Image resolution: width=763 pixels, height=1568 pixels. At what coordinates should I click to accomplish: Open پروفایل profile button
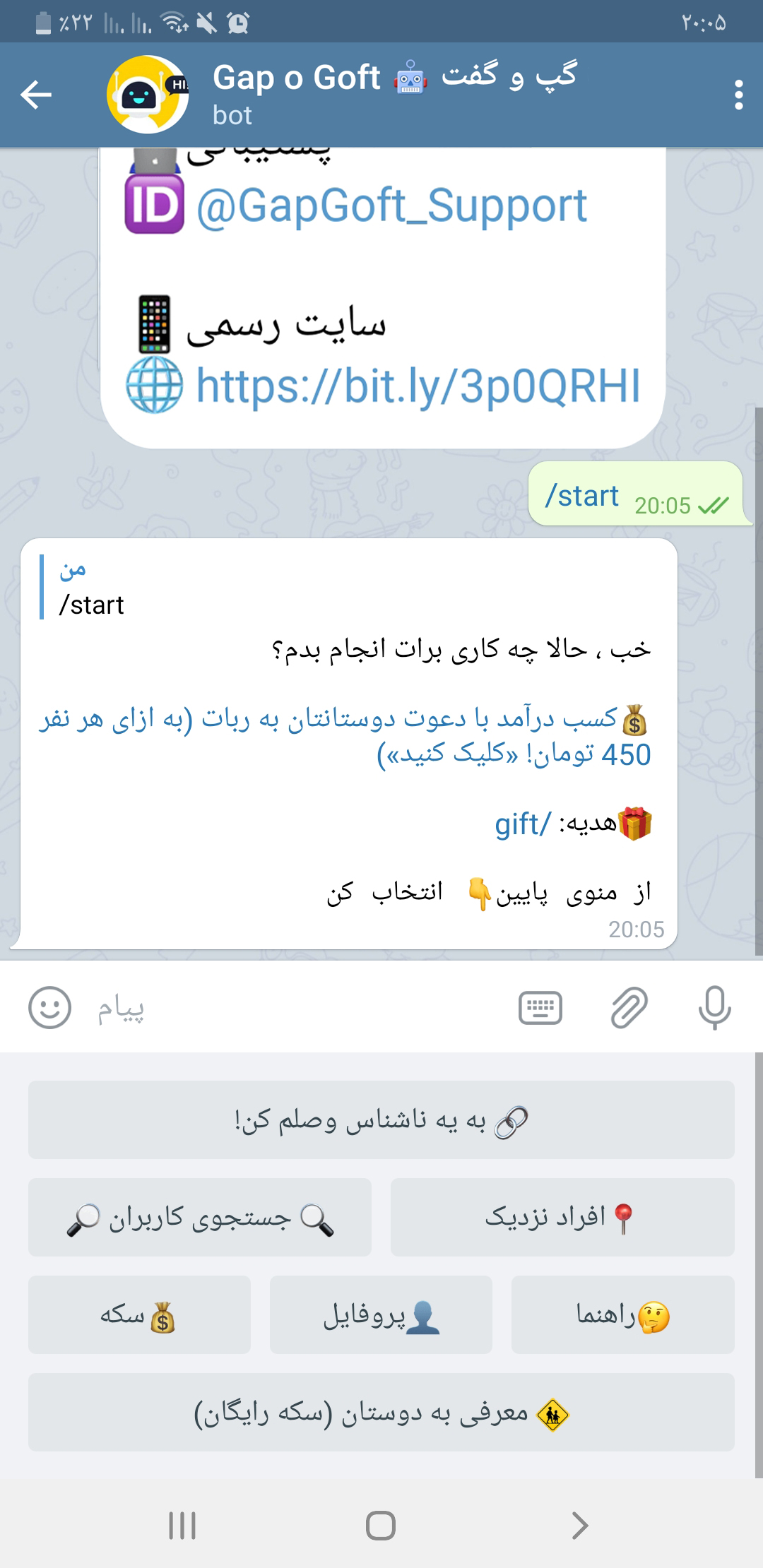pyautogui.click(x=381, y=1314)
